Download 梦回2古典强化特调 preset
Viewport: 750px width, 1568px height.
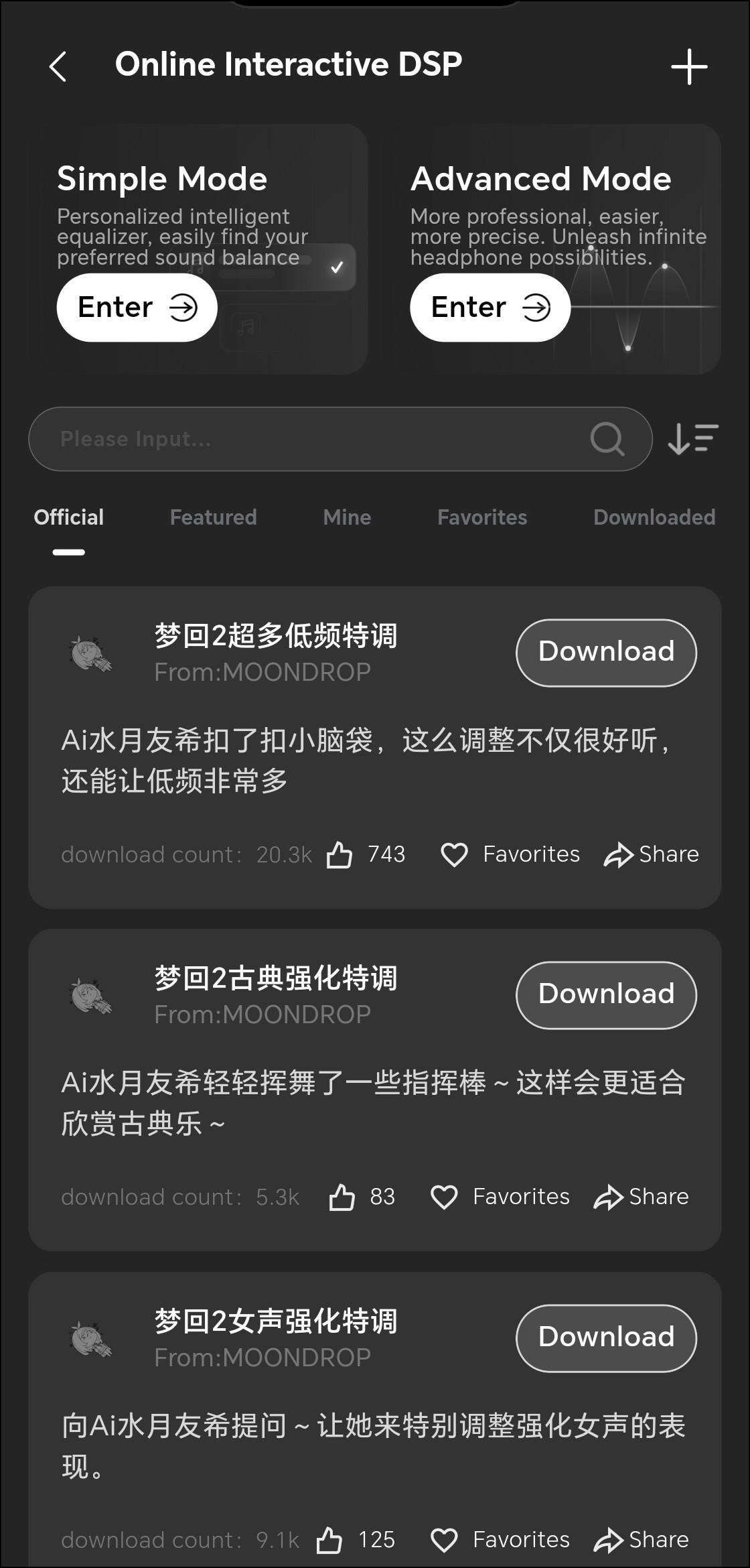606,994
